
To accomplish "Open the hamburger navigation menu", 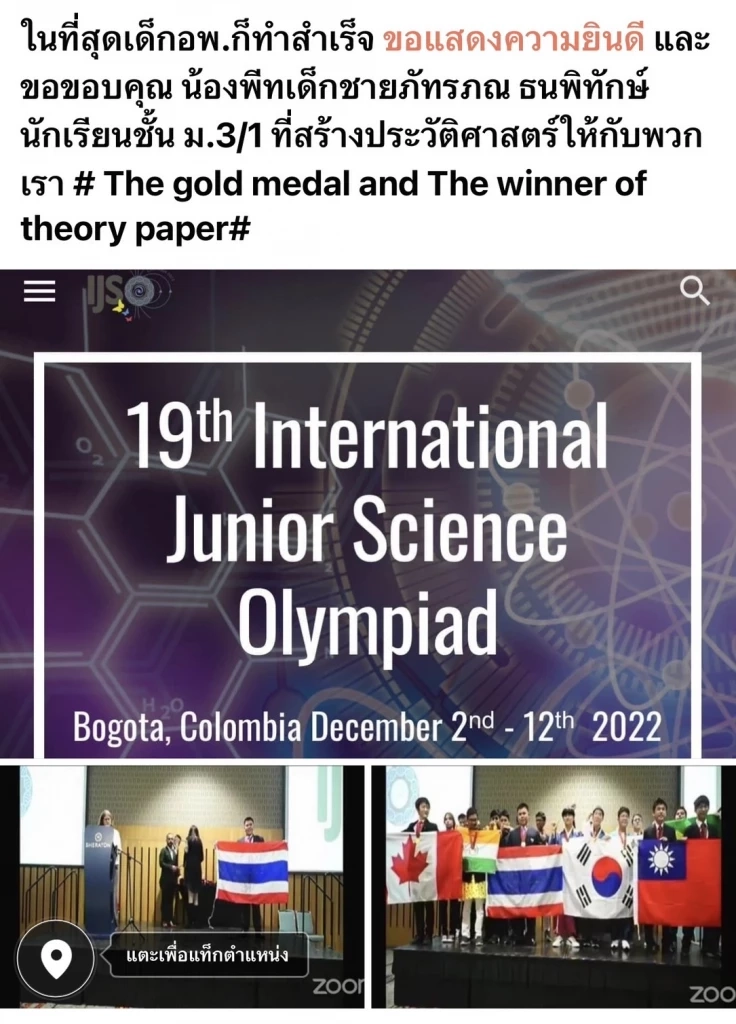I will click(x=39, y=291).
